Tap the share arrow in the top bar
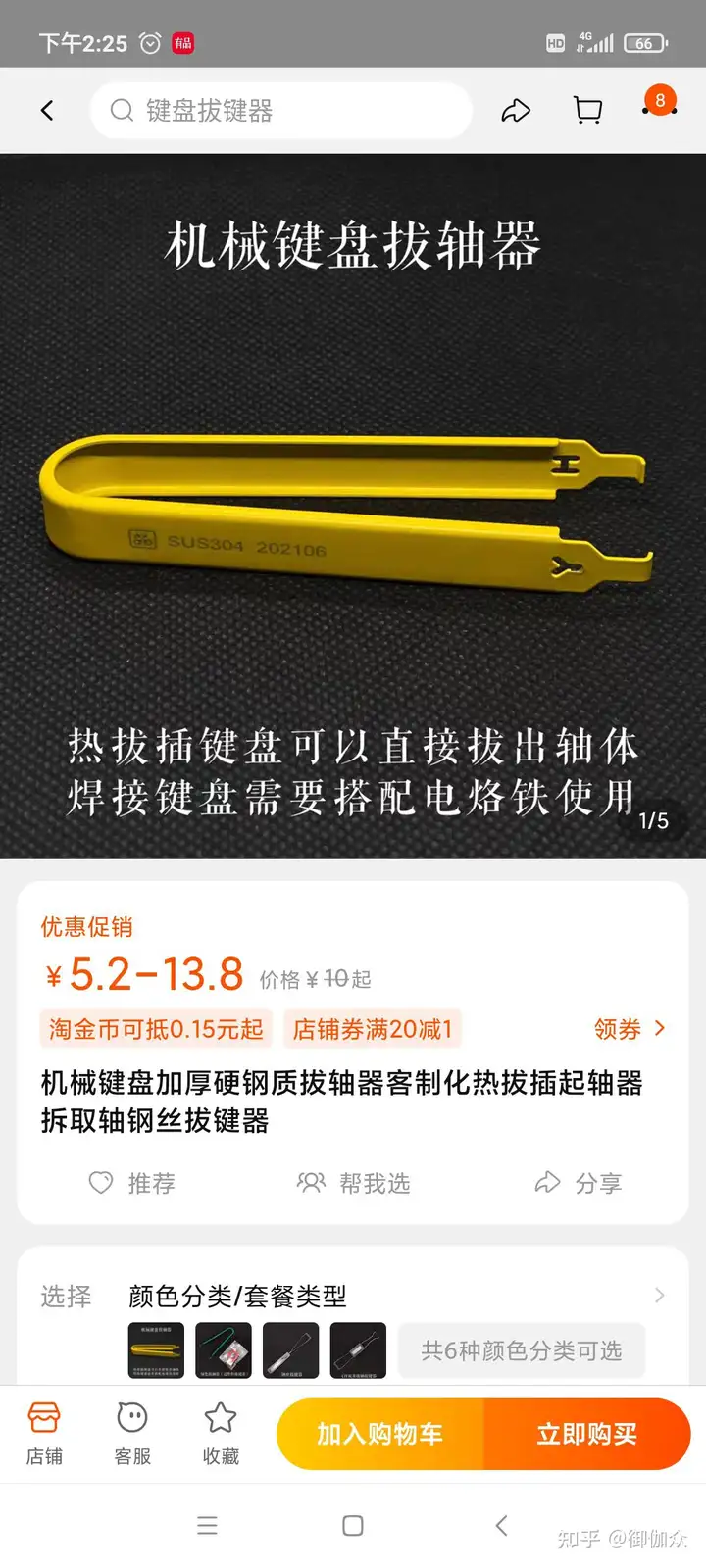Image resolution: width=706 pixels, height=1568 pixels. pyautogui.click(x=516, y=111)
